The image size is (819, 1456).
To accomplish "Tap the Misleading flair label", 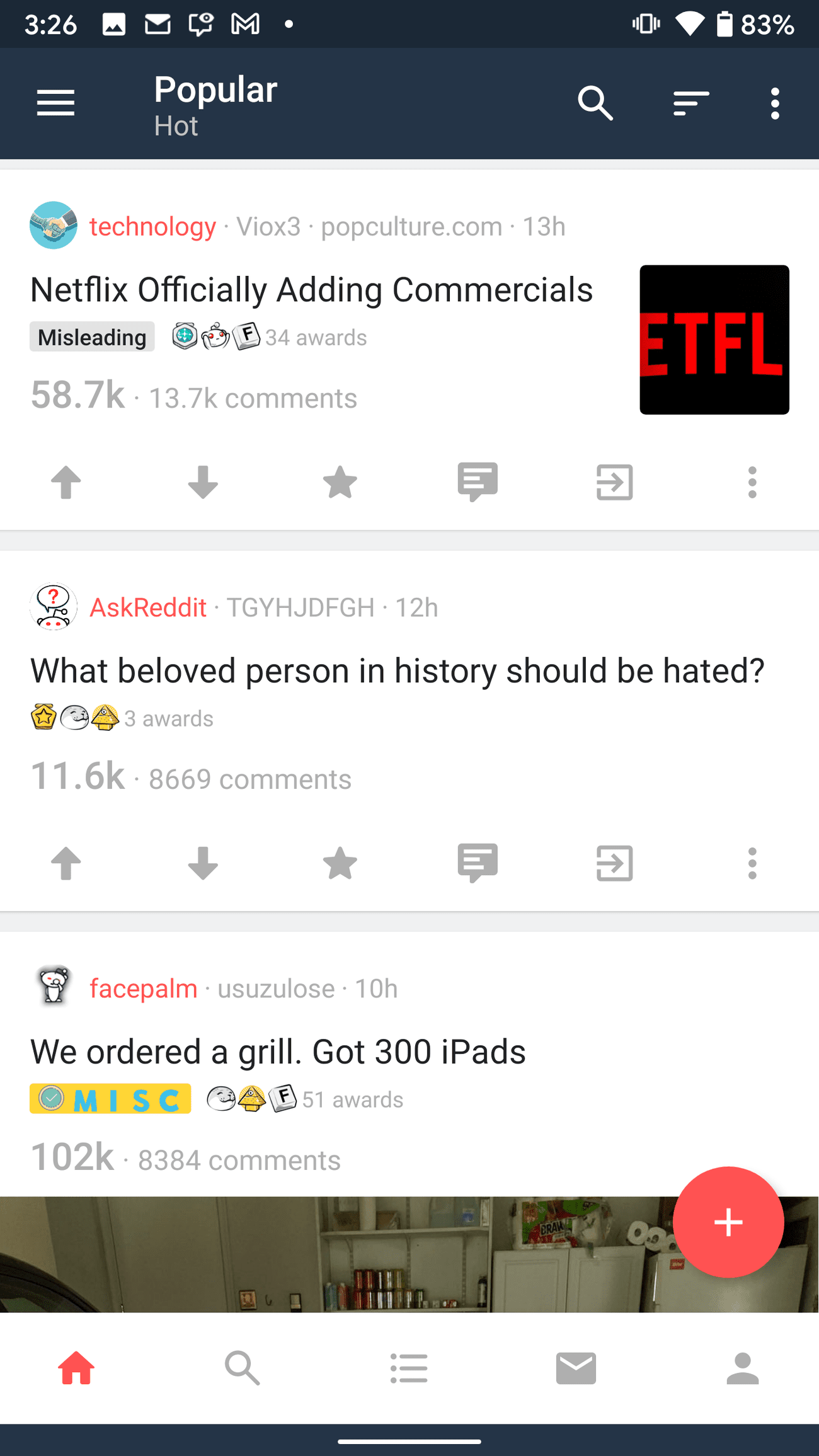I will coord(92,337).
